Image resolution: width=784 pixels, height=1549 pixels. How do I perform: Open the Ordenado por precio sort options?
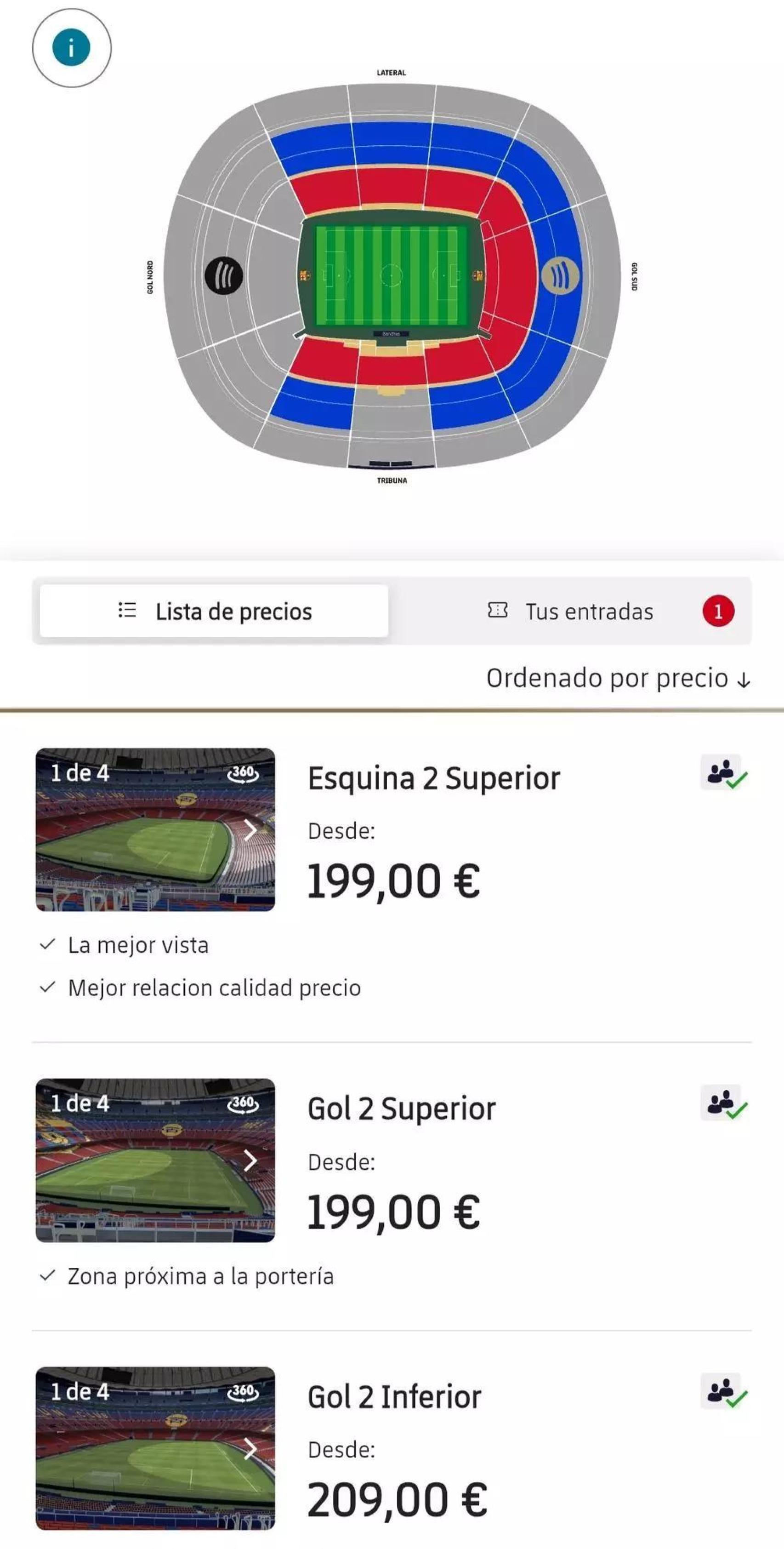(617, 679)
